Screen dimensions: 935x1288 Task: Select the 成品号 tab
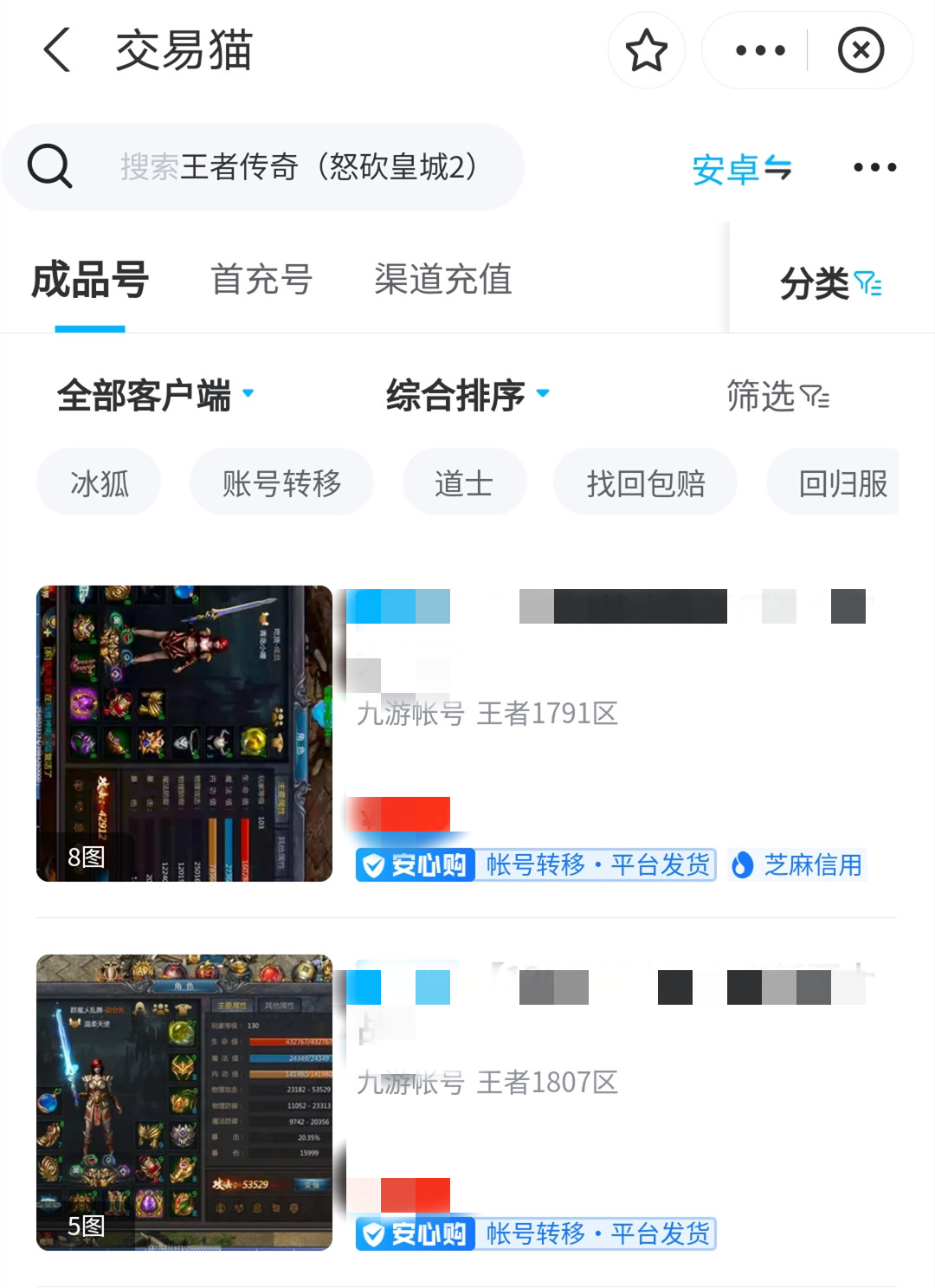90,280
